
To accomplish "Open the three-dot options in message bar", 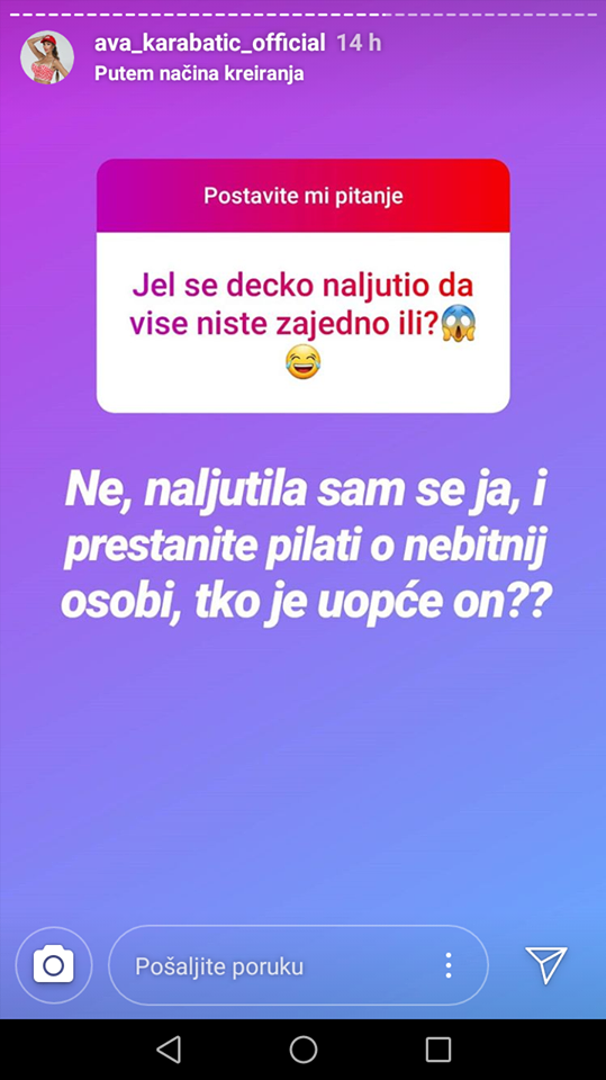I will pos(448,965).
